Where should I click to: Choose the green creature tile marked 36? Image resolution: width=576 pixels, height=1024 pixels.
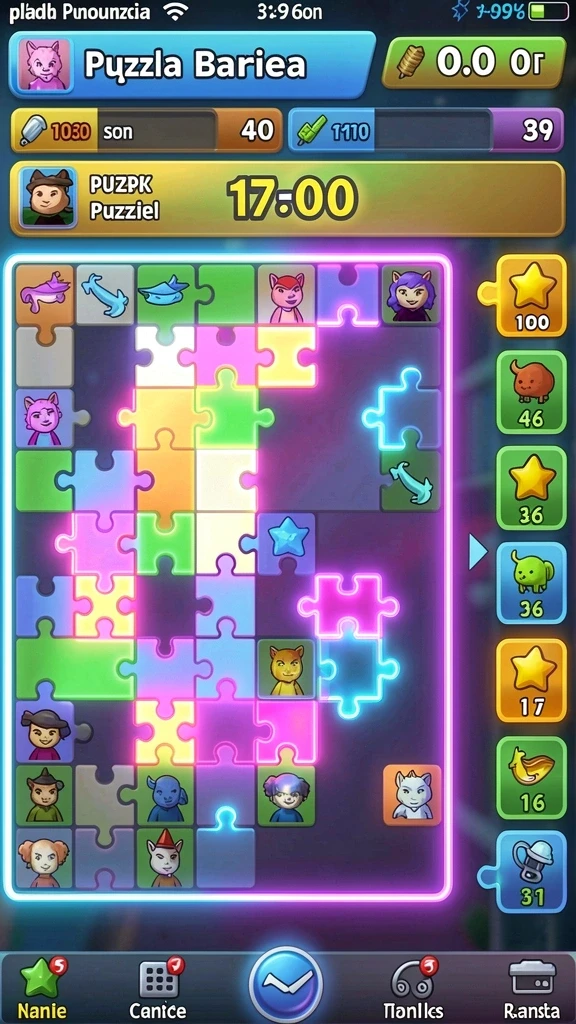tap(531, 583)
